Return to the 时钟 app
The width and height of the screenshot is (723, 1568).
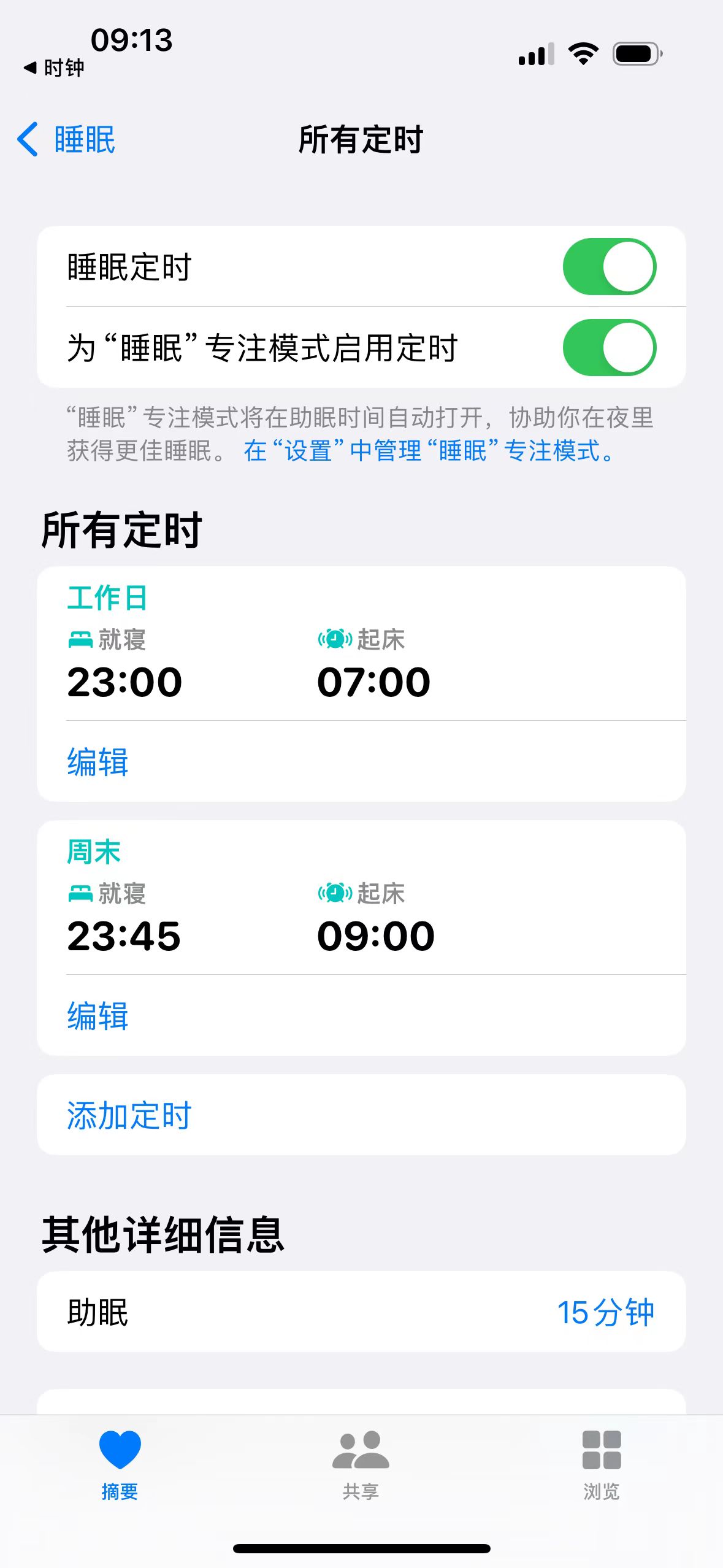click(x=54, y=67)
